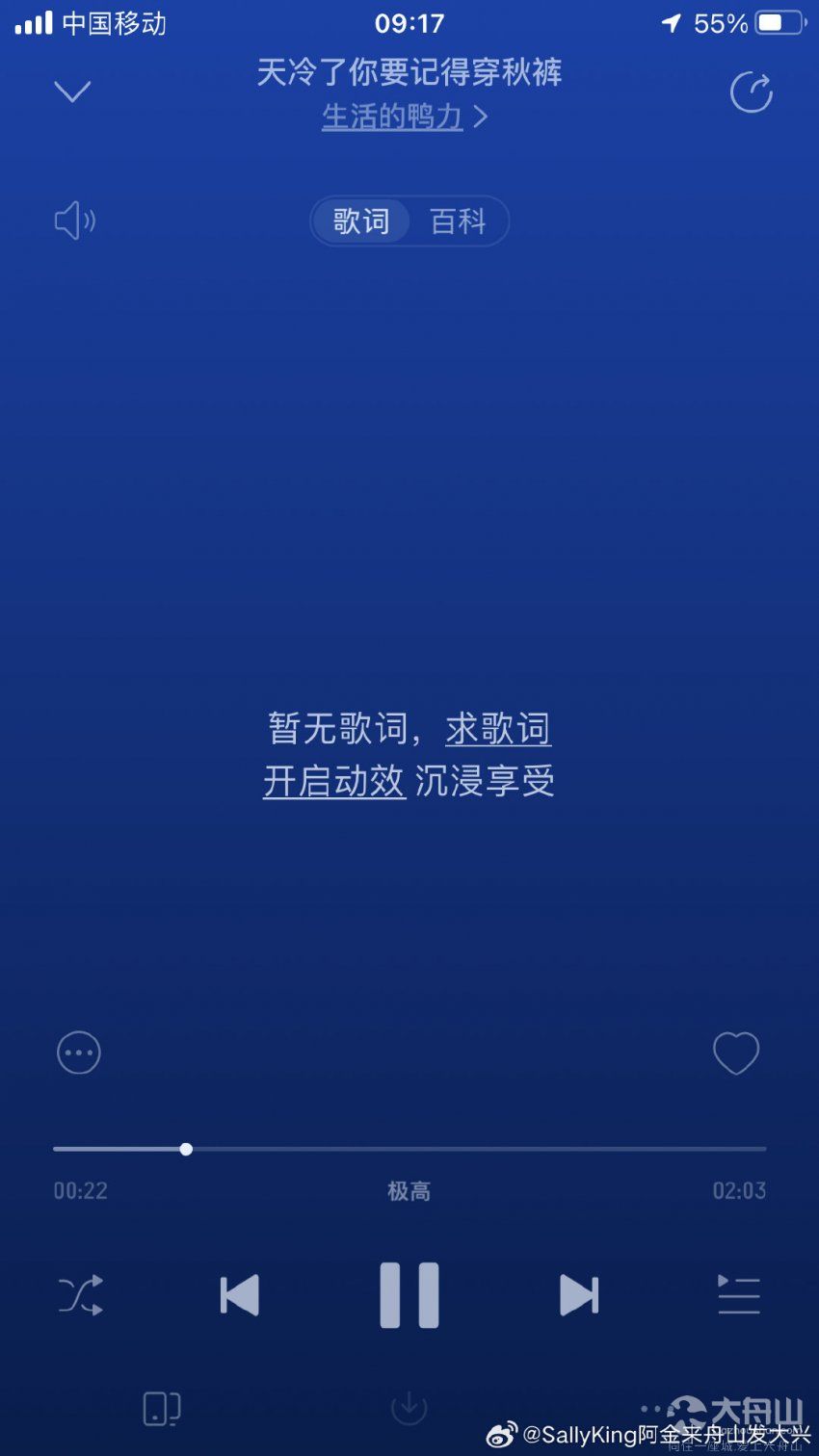Tap the playback progress bar
This screenshot has height=1456, width=819.
tap(409, 1149)
